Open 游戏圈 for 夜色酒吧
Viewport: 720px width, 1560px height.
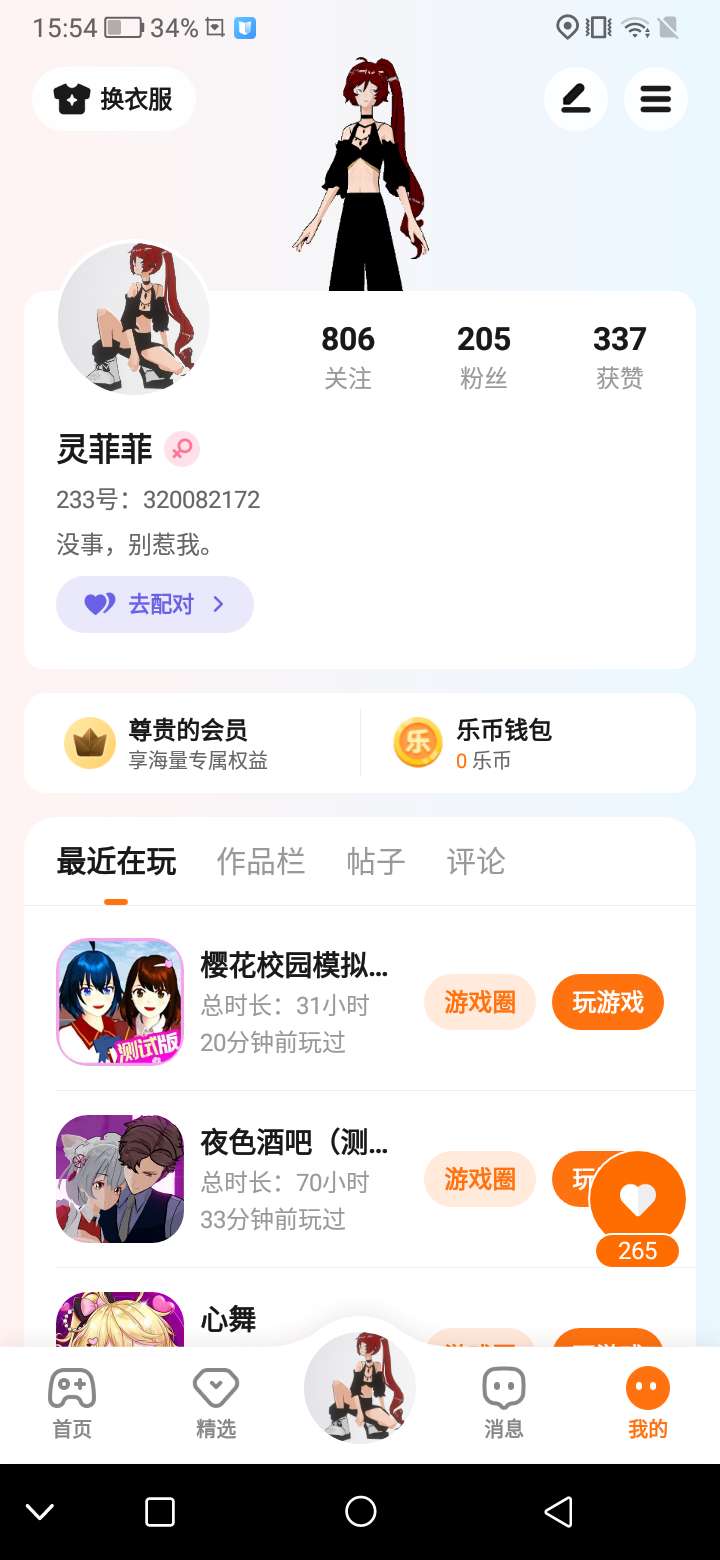coord(480,1179)
